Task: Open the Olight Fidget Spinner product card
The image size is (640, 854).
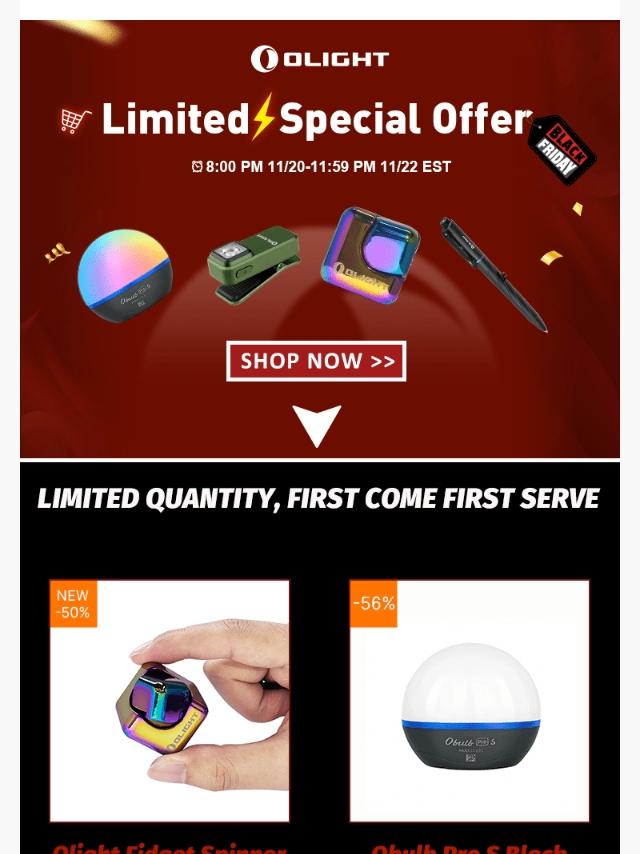Action: click(x=170, y=700)
